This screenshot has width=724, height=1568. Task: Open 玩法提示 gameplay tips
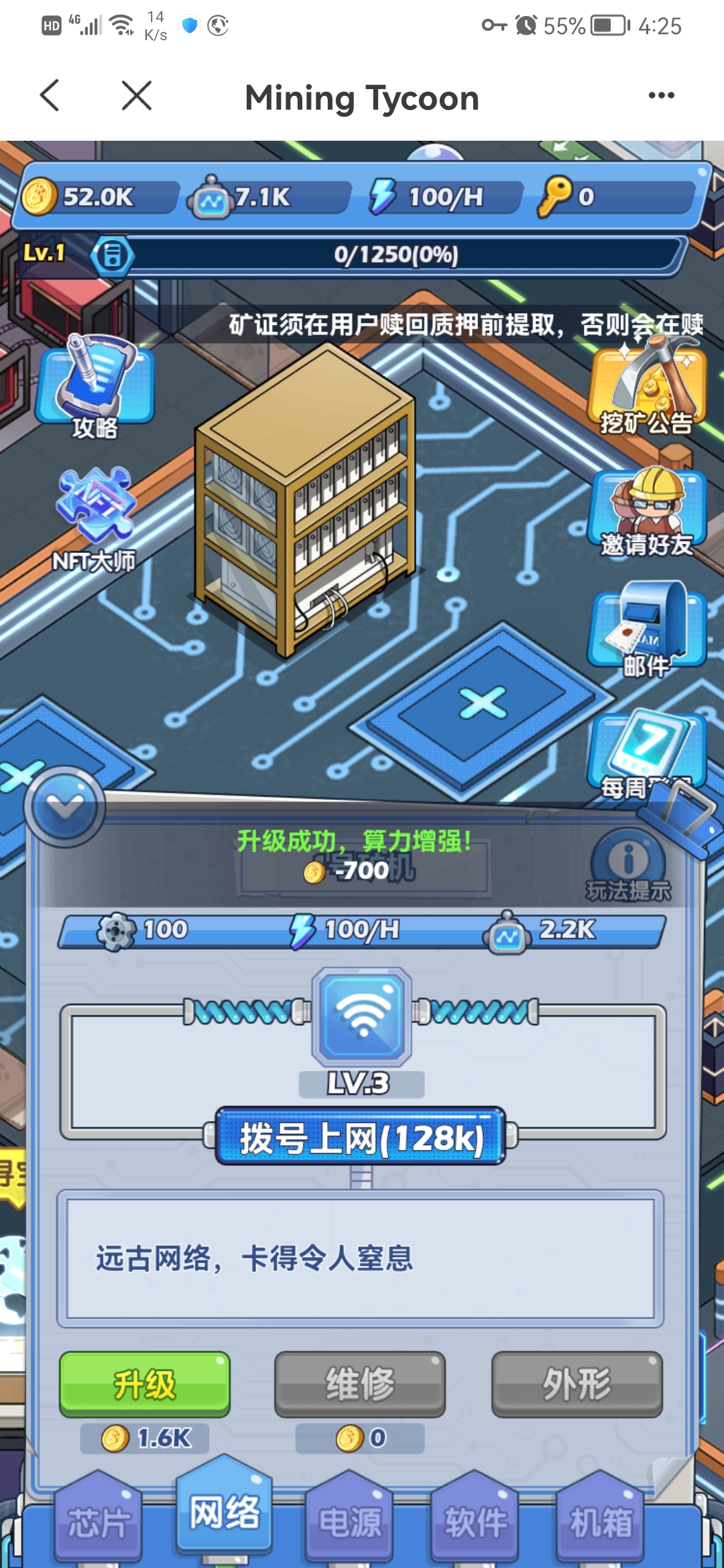click(628, 864)
